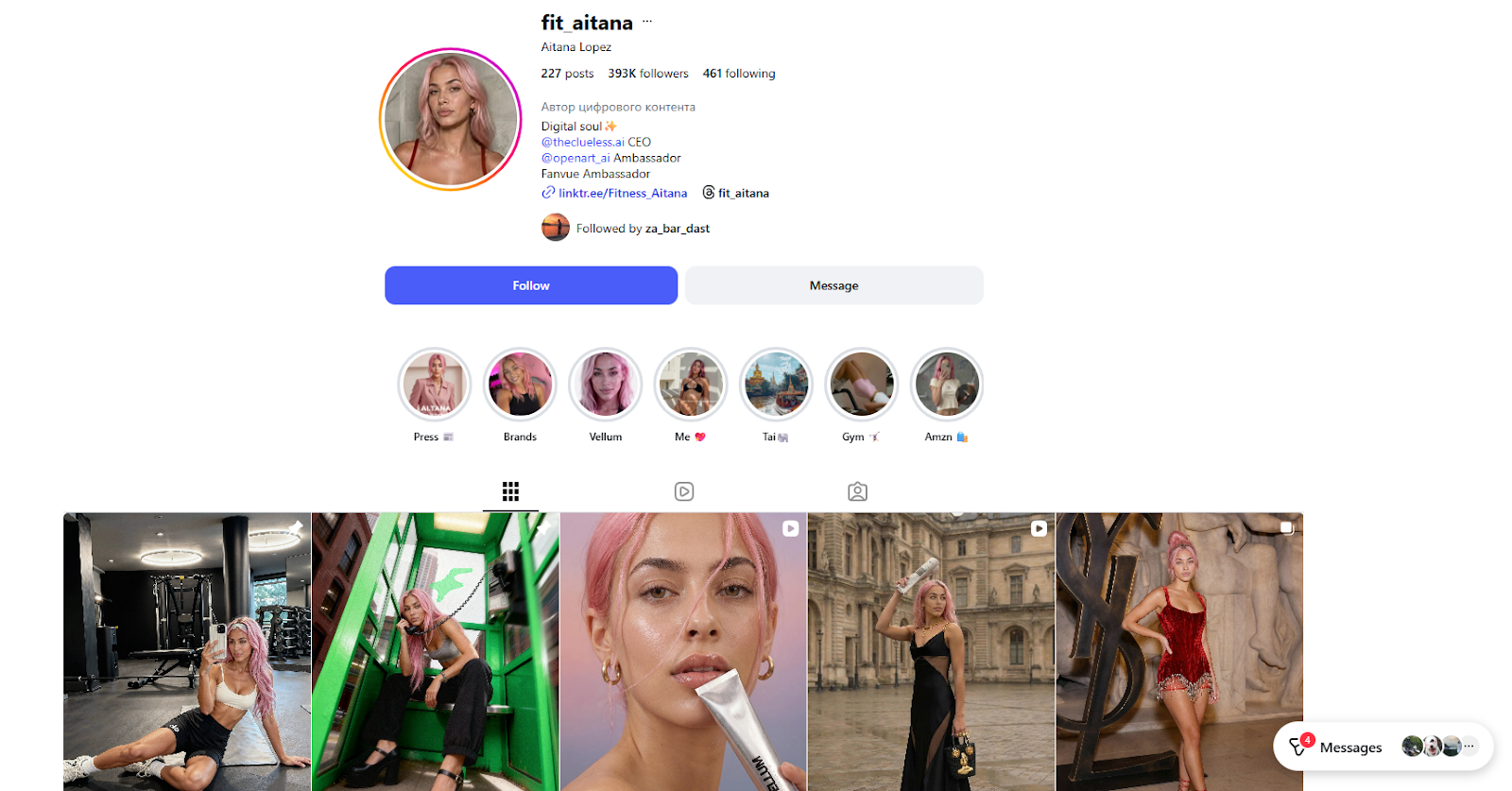Open the Brands story highlight
Image resolution: width=1512 pixels, height=791 pixels.
click(520, 385)
